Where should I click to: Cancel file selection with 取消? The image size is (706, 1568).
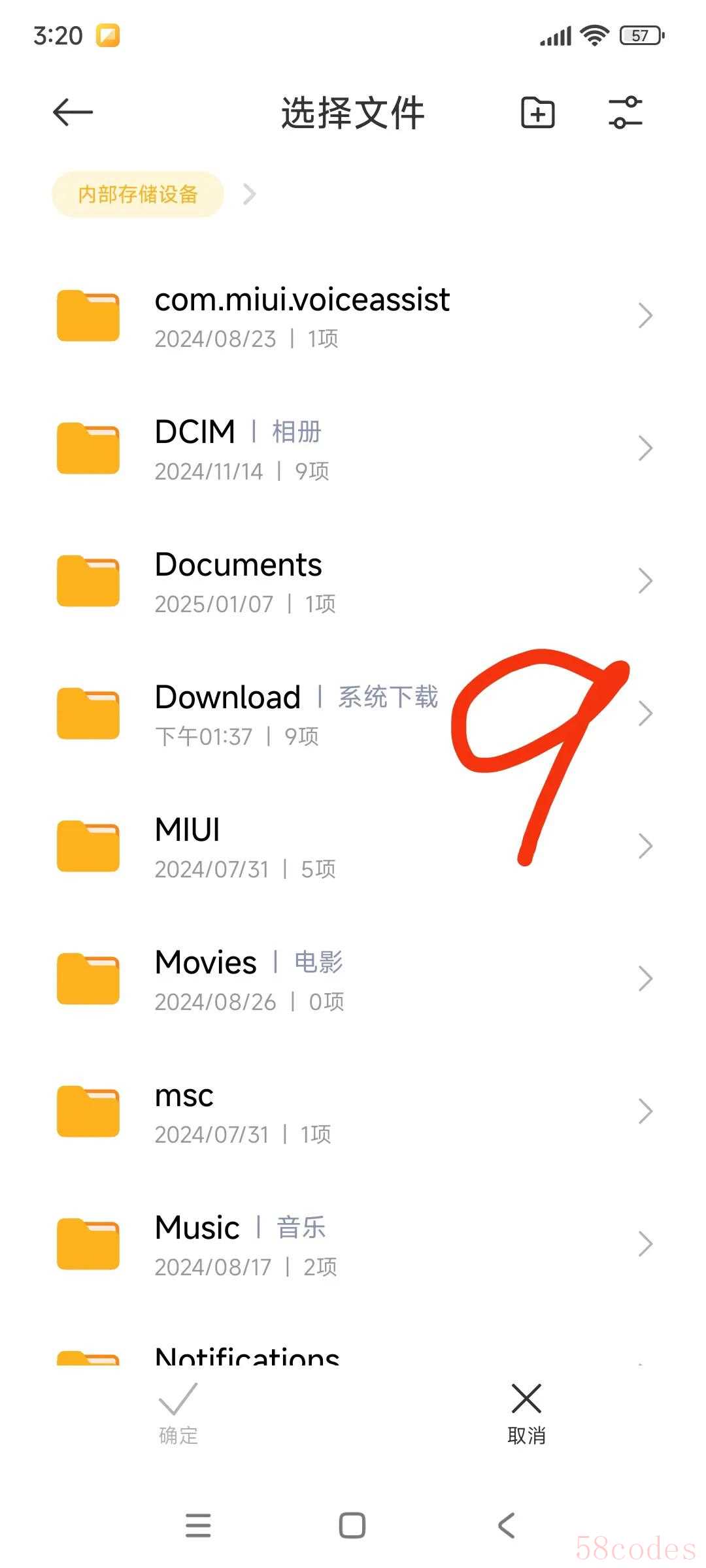pos(526,1413)
